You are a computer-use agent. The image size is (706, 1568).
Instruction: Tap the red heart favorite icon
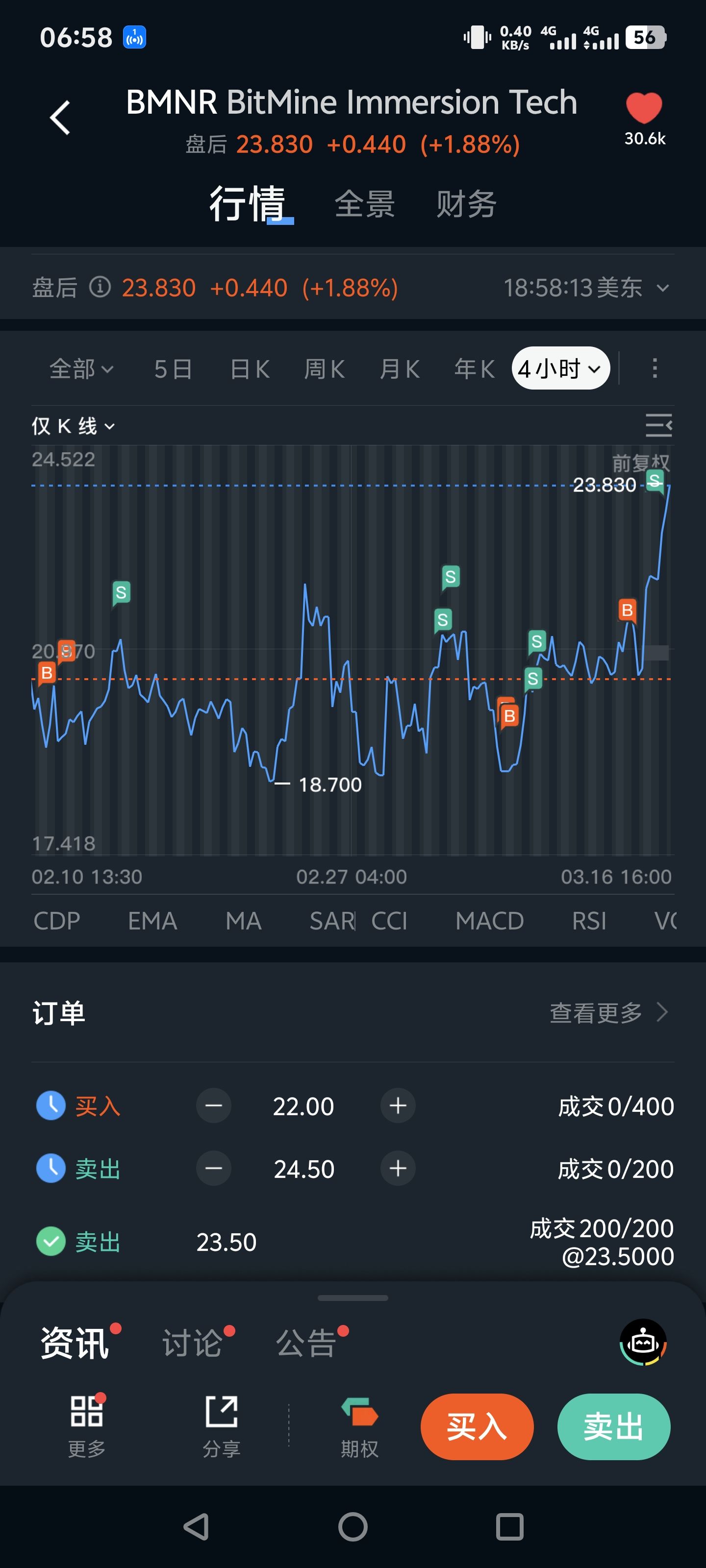(643, 108)
